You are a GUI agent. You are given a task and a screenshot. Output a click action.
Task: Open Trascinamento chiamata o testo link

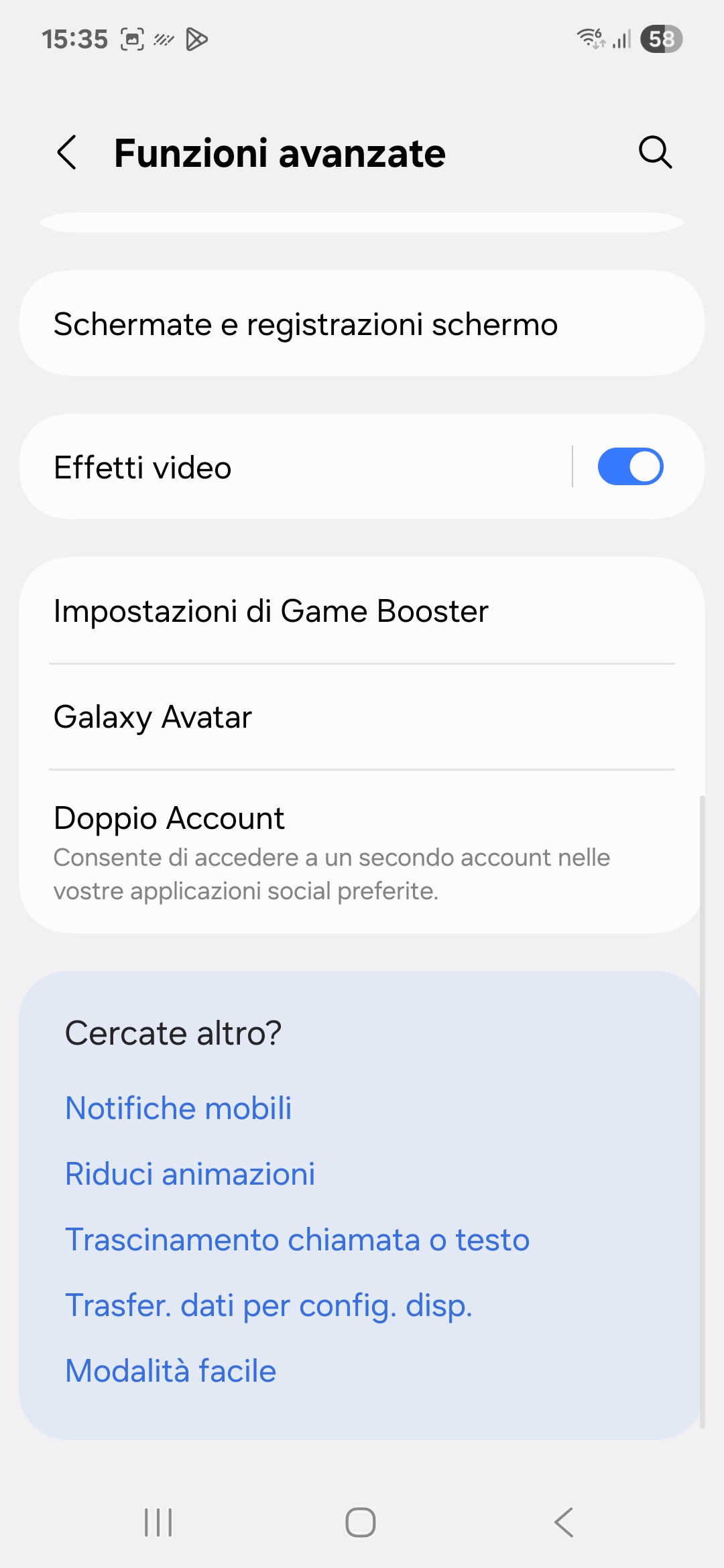pos(298,1239)
